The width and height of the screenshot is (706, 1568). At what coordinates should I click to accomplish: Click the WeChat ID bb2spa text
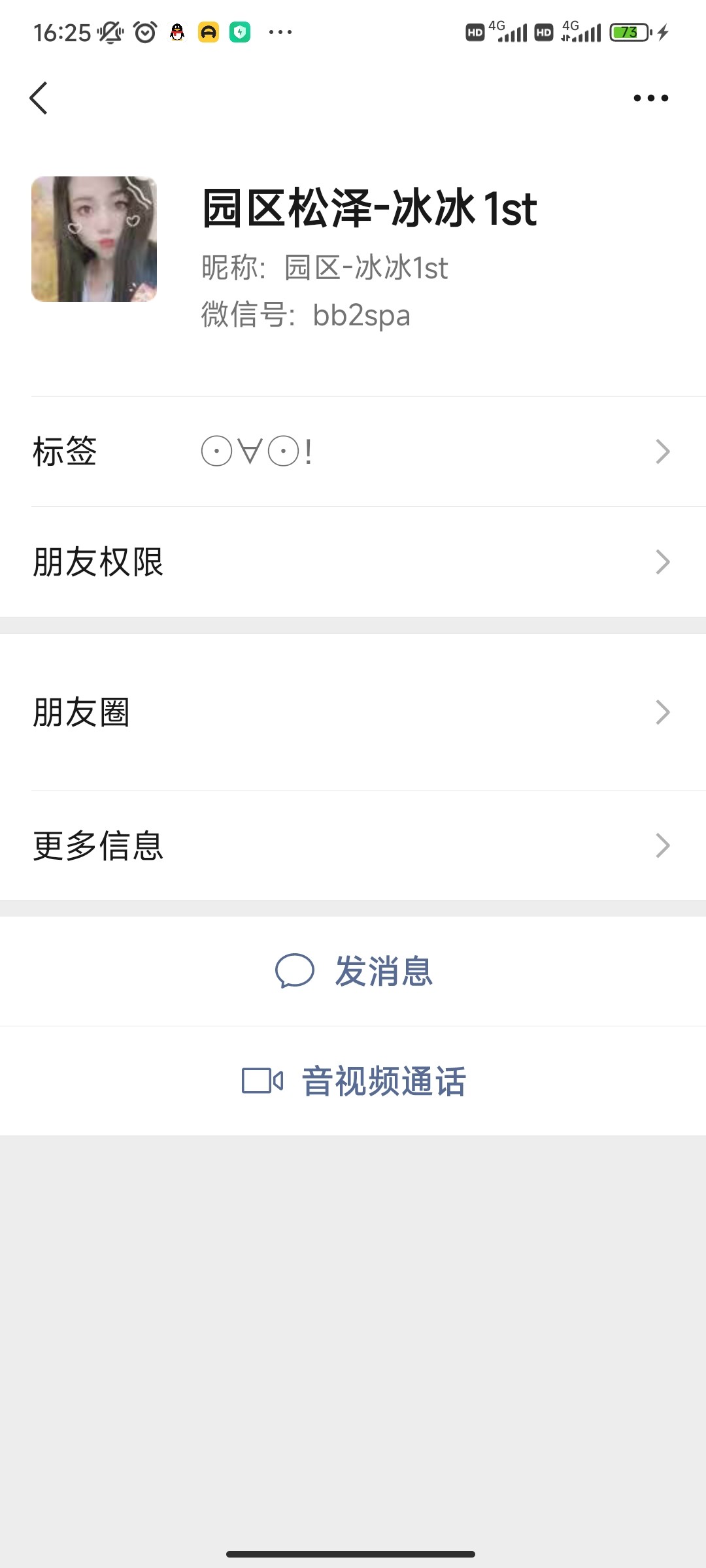[360, 316]
